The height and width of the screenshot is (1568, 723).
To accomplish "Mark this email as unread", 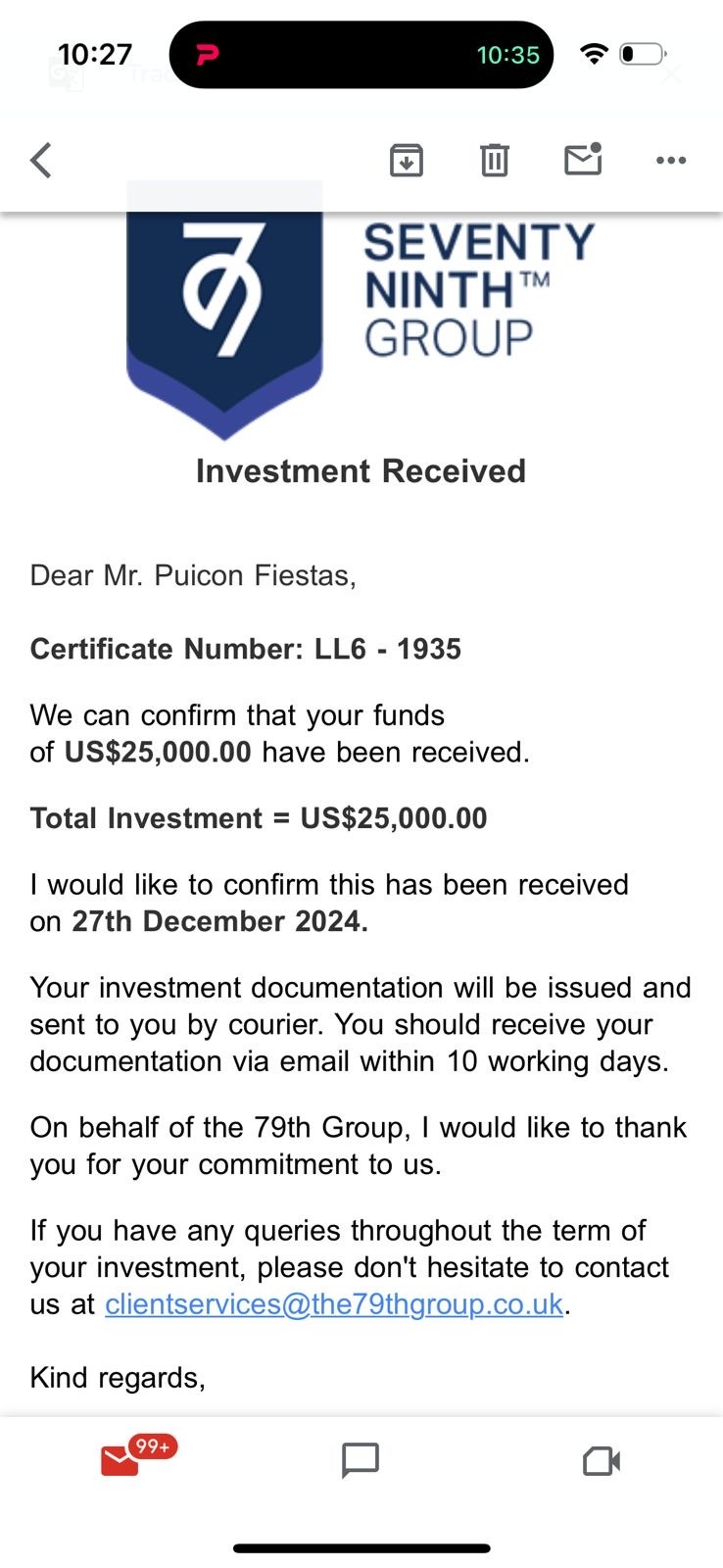I will coord(583,159).
